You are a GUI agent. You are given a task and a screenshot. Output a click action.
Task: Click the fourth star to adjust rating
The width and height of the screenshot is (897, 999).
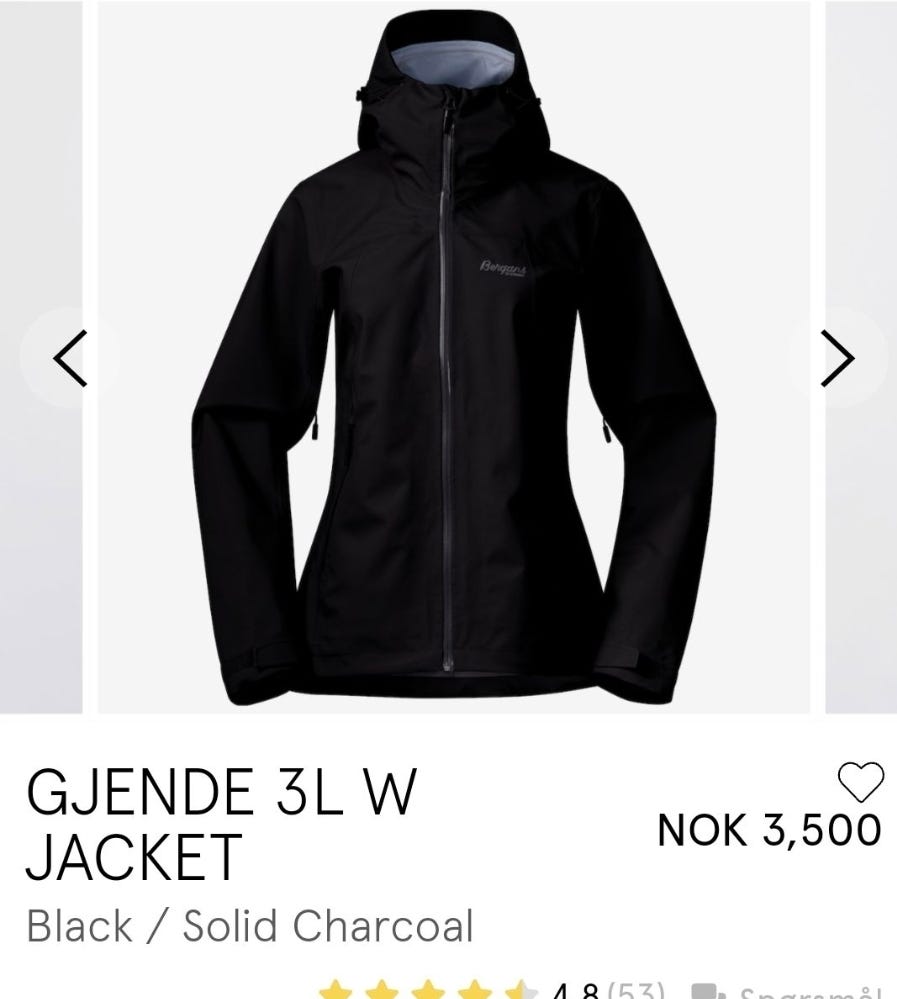click(x=473, y=990)
